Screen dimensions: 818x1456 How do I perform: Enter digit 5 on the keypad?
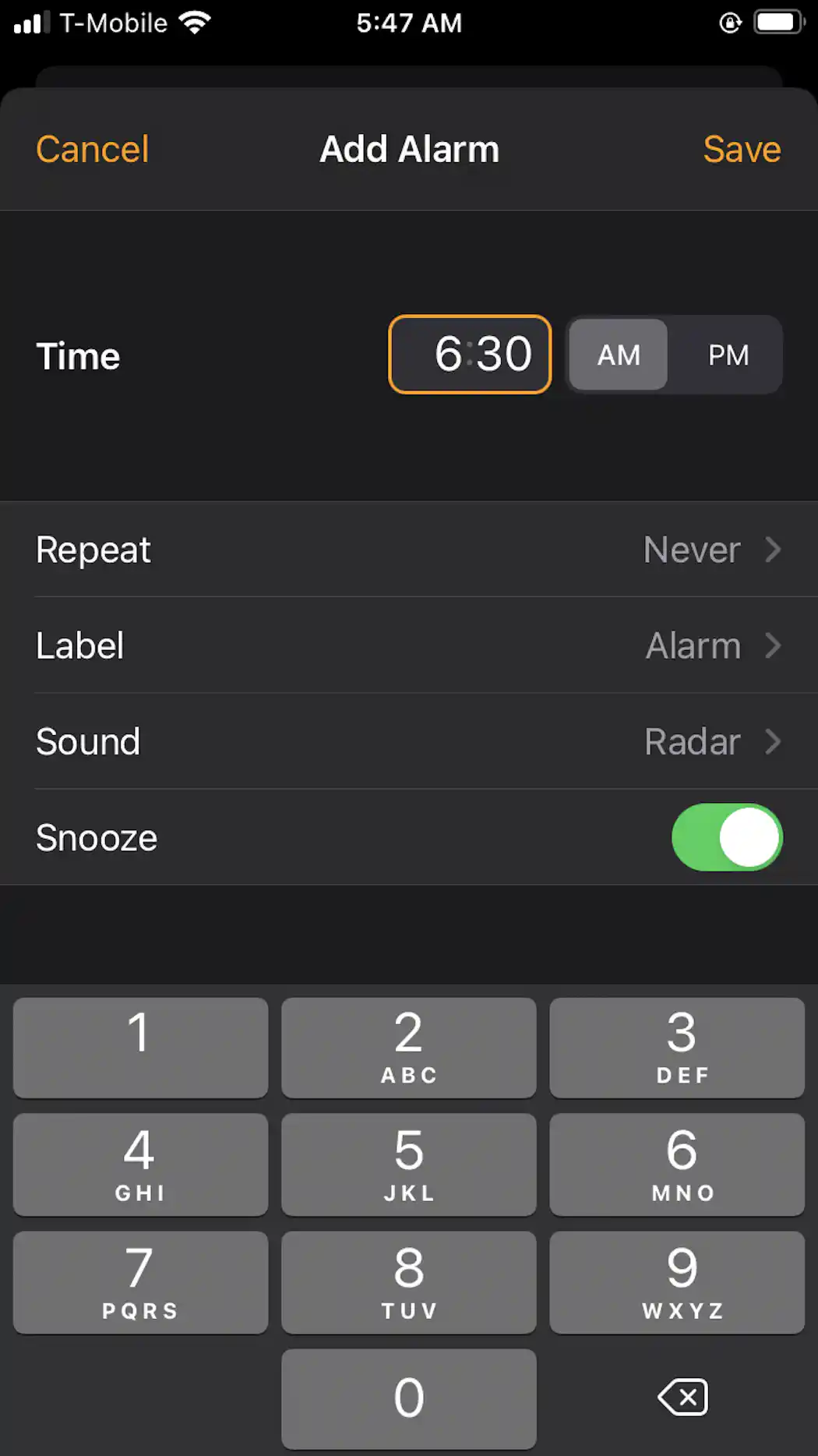point(408,1164)
